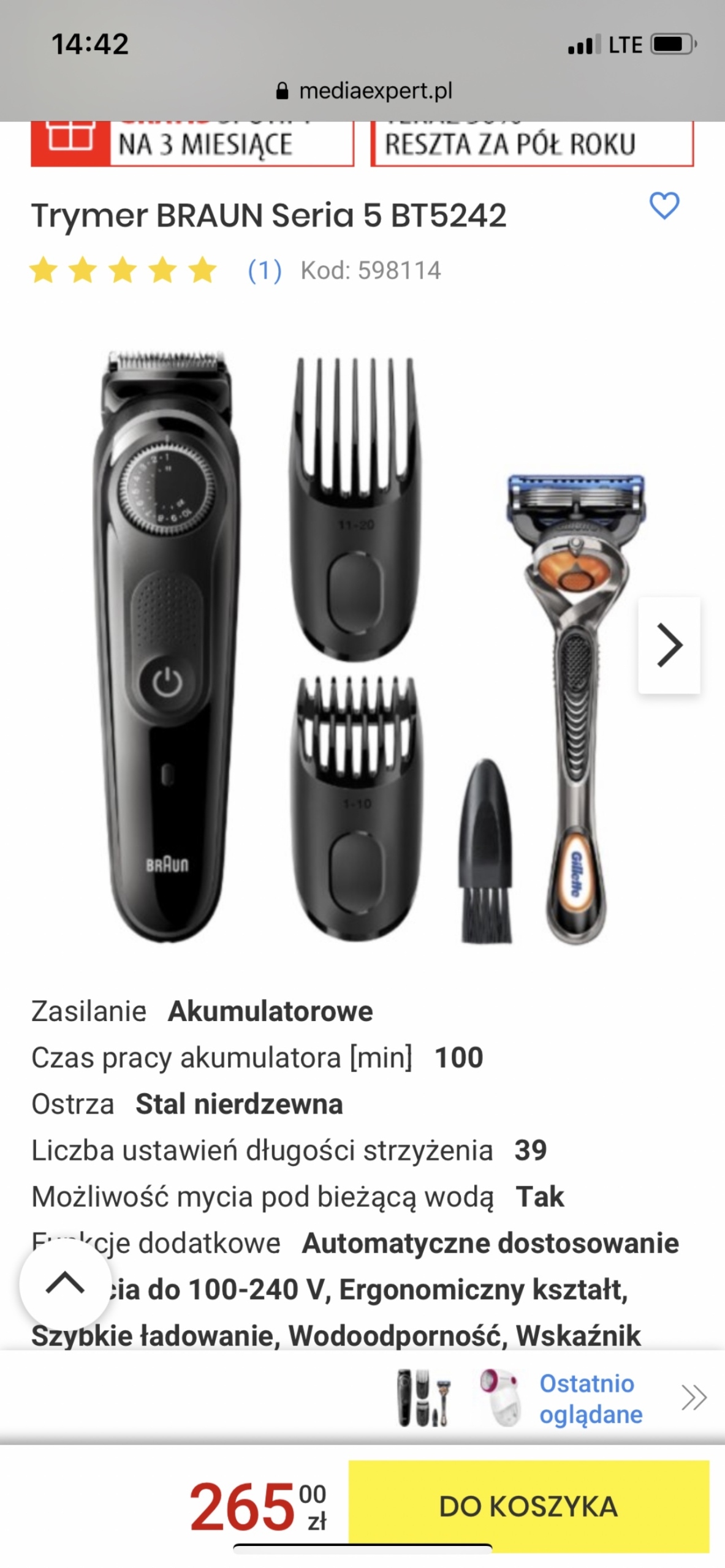This screenshot has height=1568, width=725.
Task: Add the Braun trimmer to favorites
Action: [x=664, y=206]
